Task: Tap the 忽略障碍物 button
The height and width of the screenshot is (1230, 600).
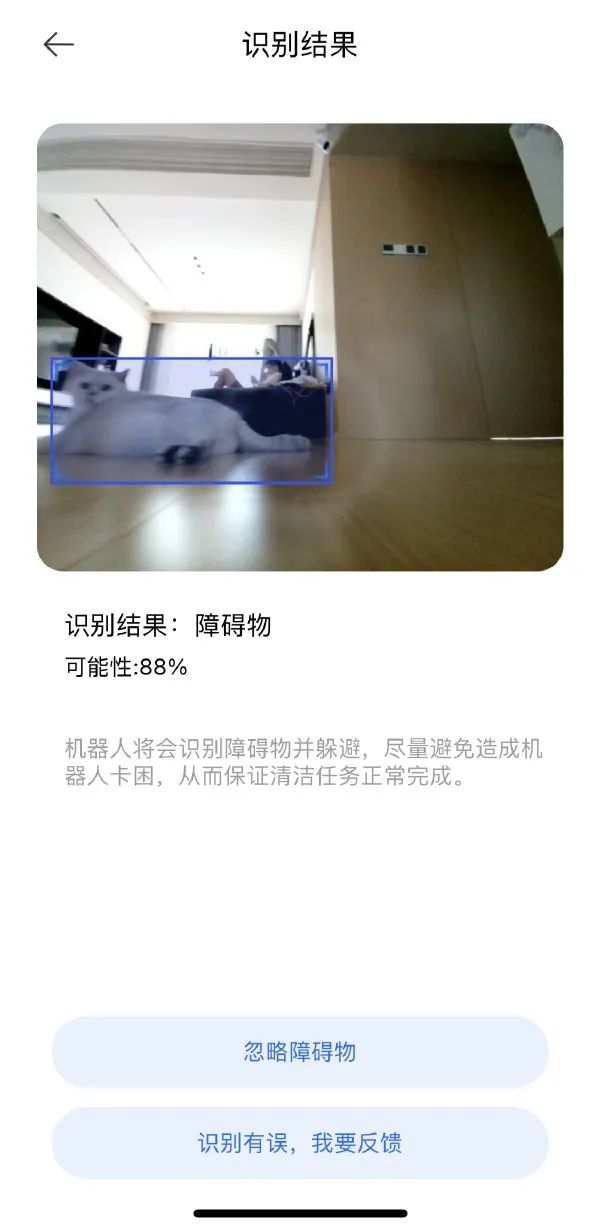Action: click(300, 1052)
